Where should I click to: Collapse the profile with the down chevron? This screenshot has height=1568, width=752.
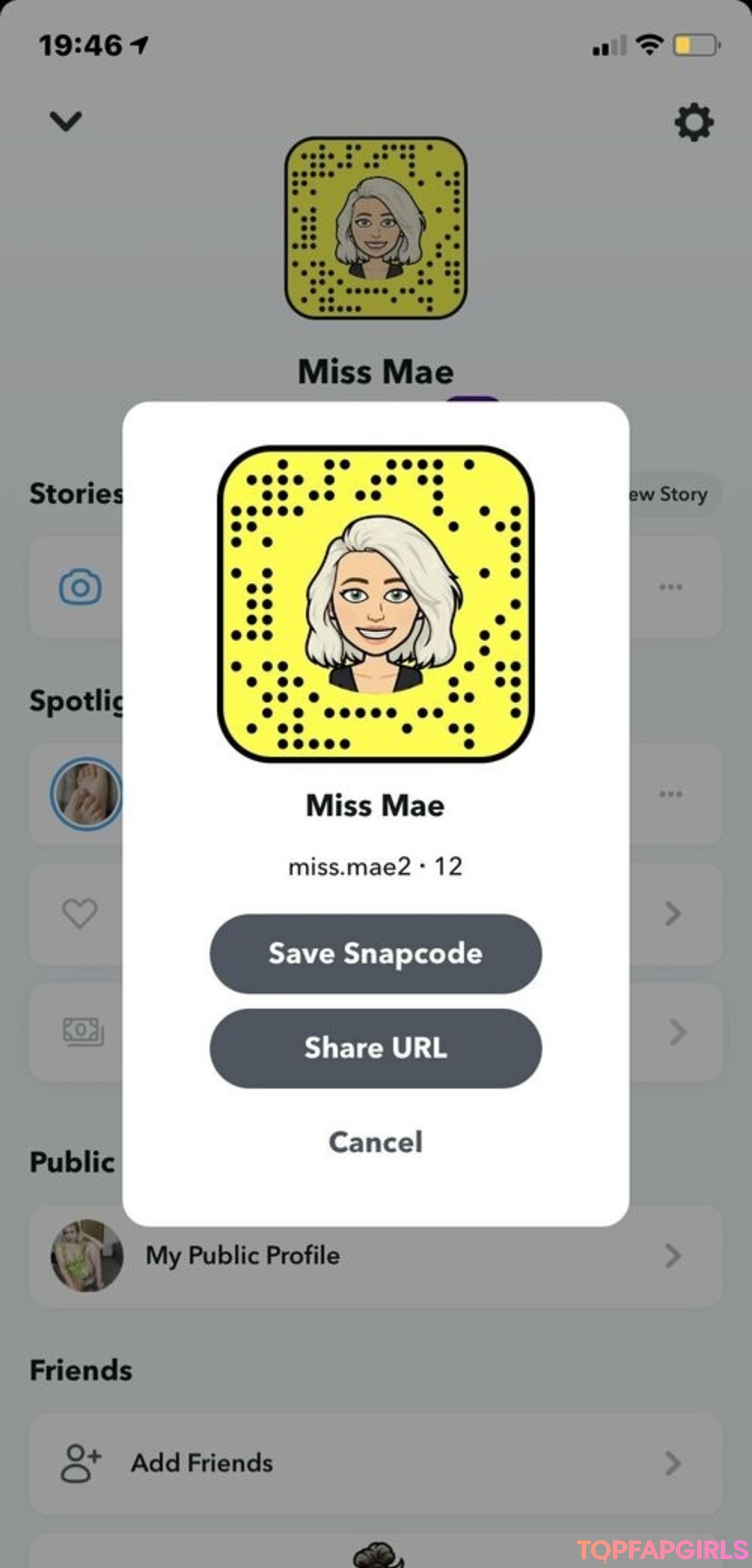pos(65,121)
